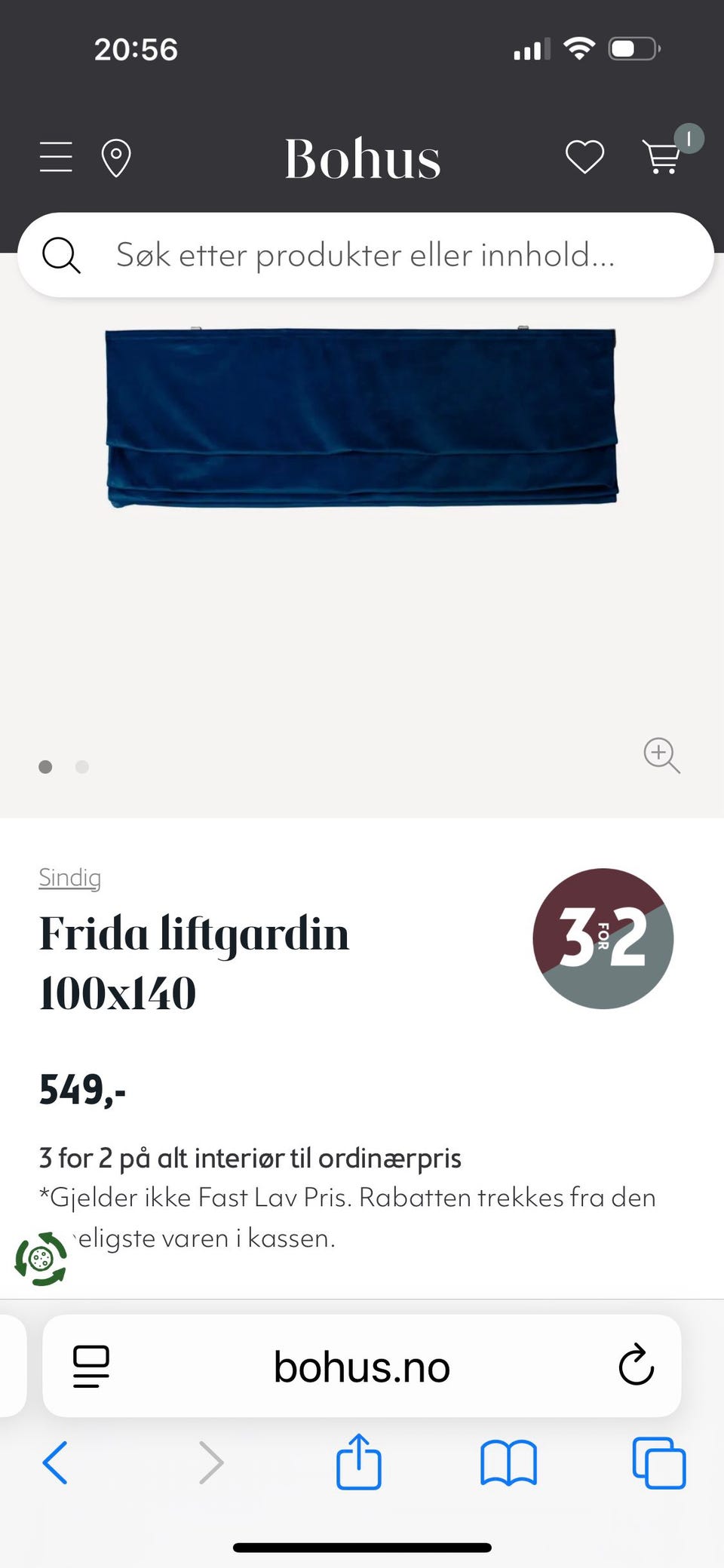
Task: Show the second product image dot
Action: [x=82, y=767]
